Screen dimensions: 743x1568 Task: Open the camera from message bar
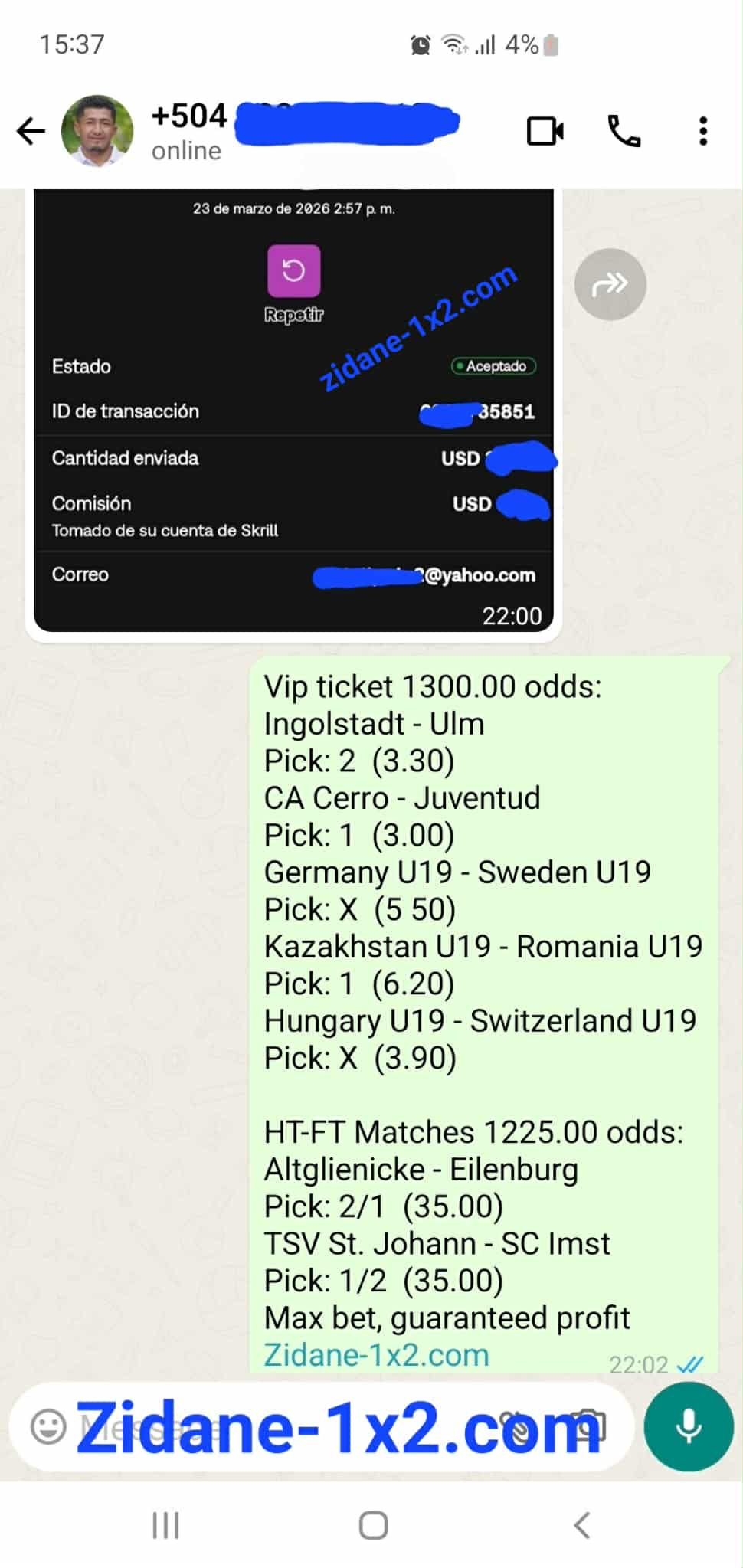pos(588,1426)
